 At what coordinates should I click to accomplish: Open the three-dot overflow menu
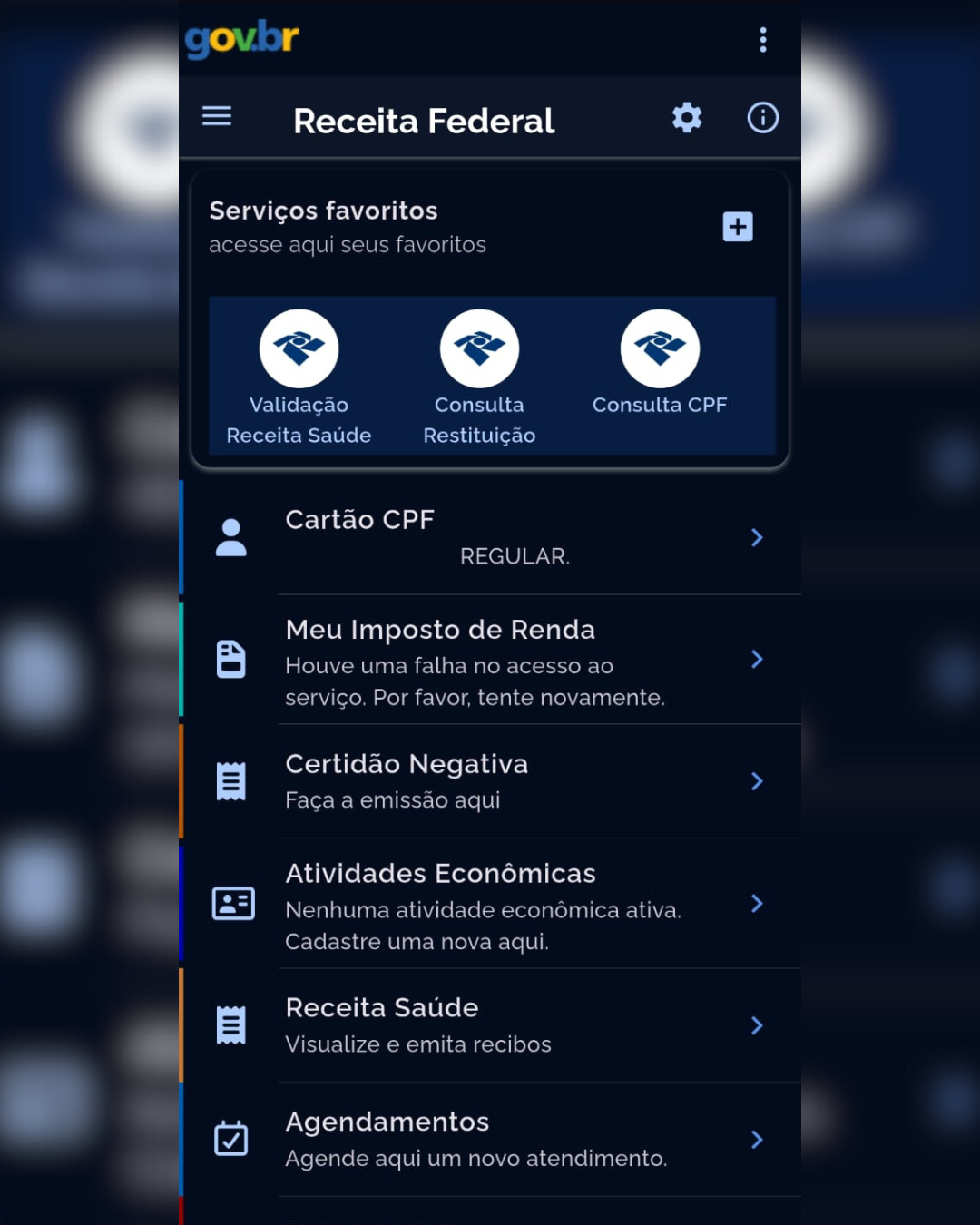tap(763, 39)
